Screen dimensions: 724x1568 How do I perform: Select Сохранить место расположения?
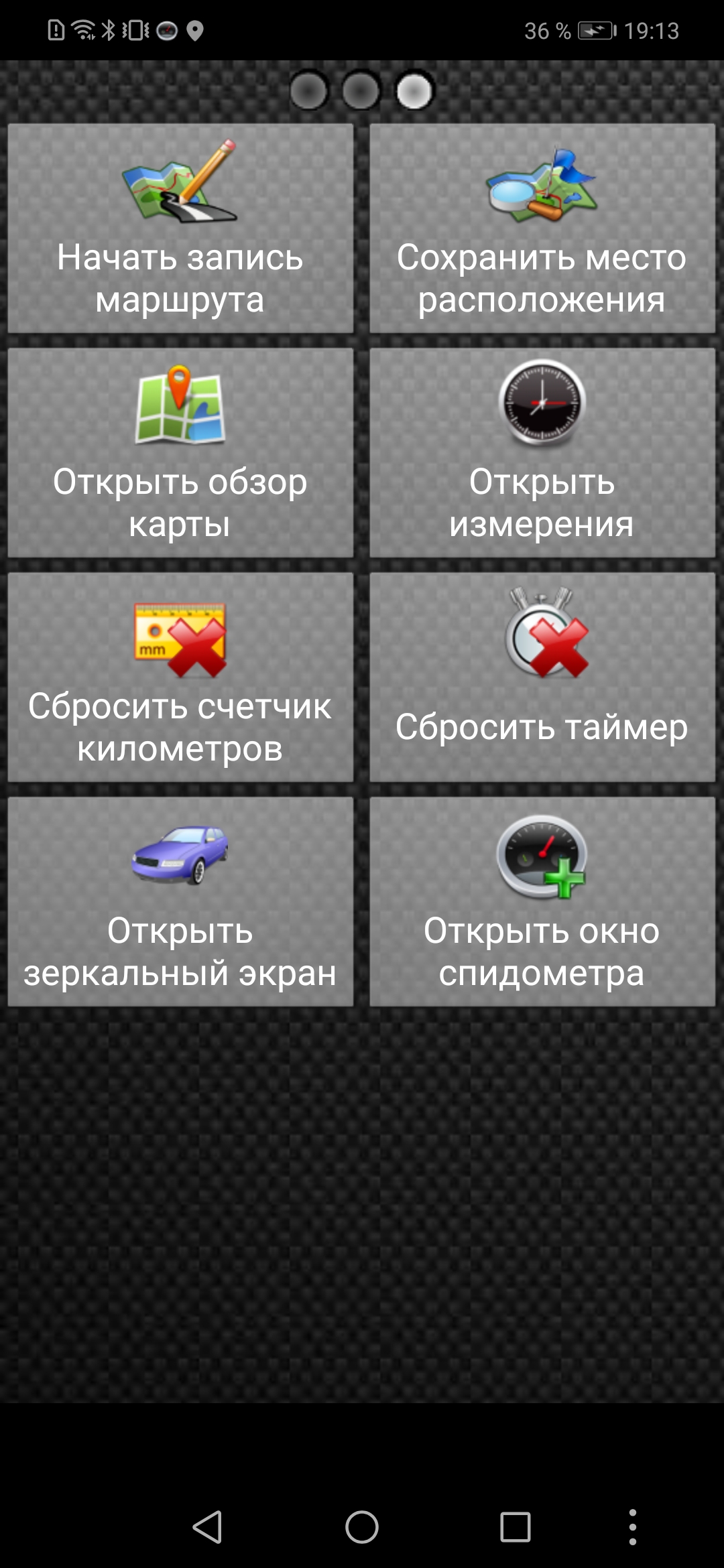coord(542,228)
